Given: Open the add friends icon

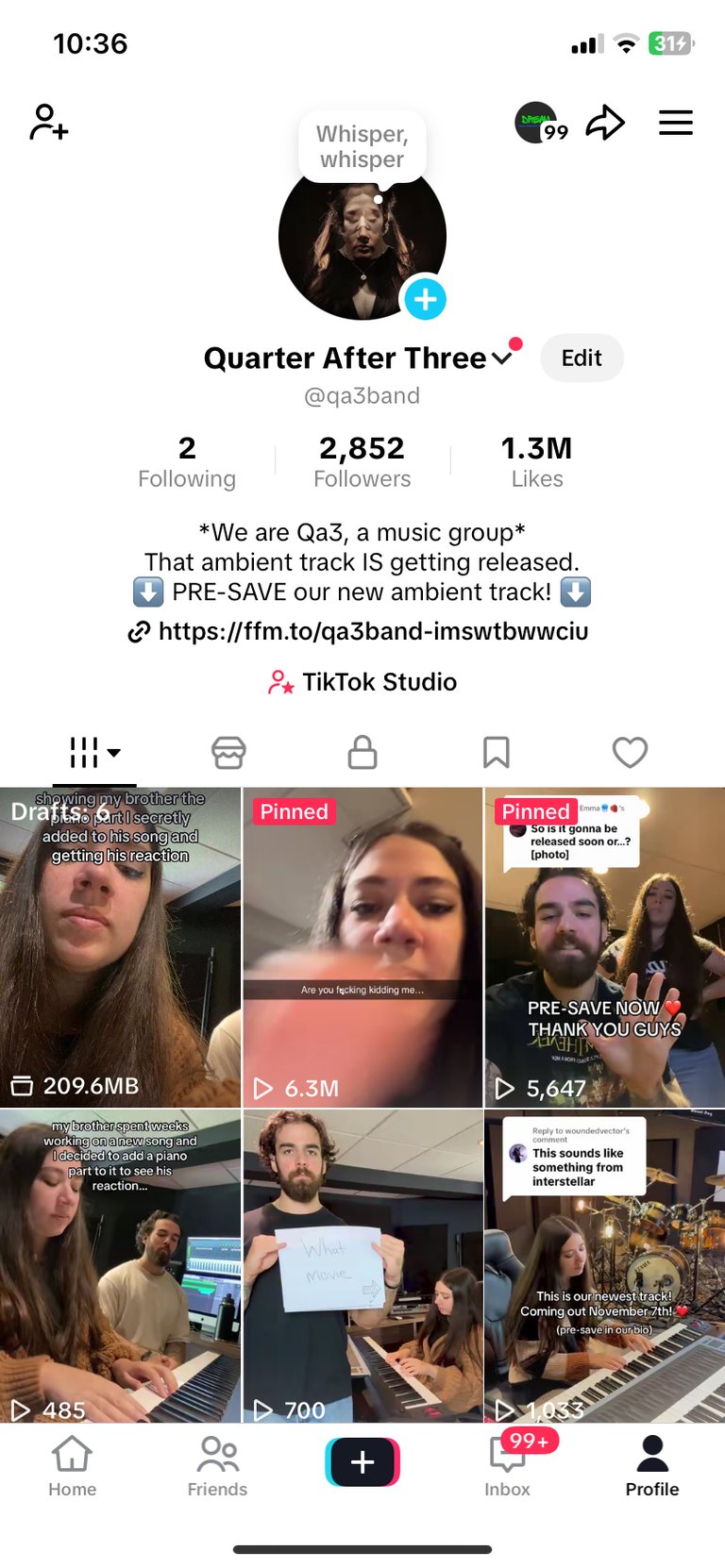Looking at the screenshot, I should tap(49, 123).
